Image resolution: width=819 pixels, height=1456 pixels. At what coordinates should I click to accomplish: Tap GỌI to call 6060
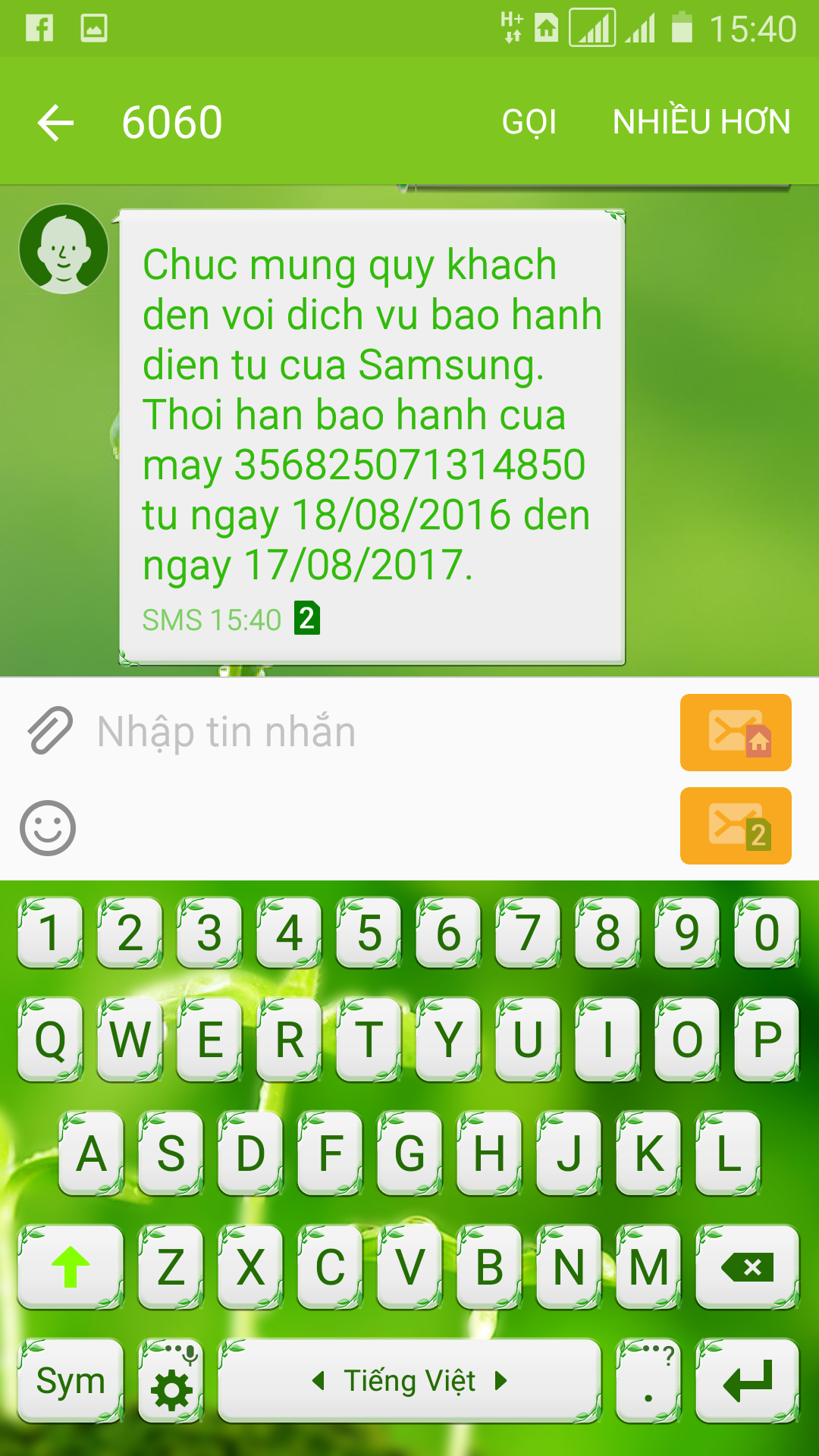(x=529, y=123)
